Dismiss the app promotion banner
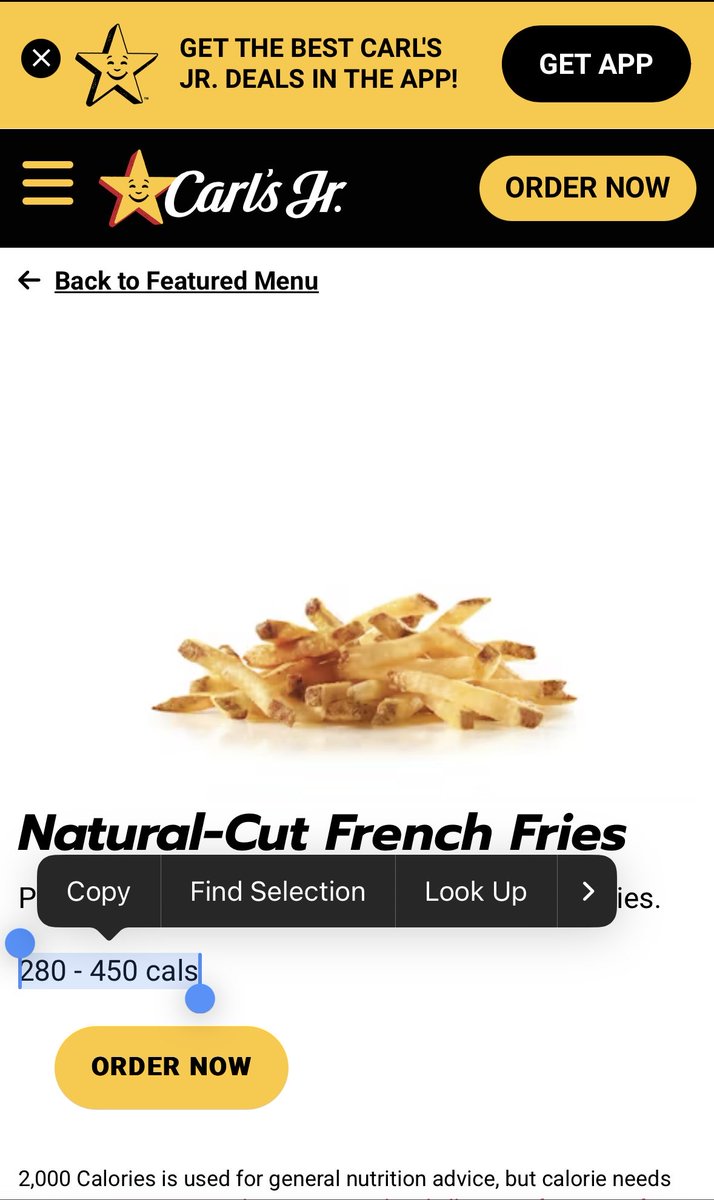The height and width of the screenshot is (1200, 714). click(41, 59)
